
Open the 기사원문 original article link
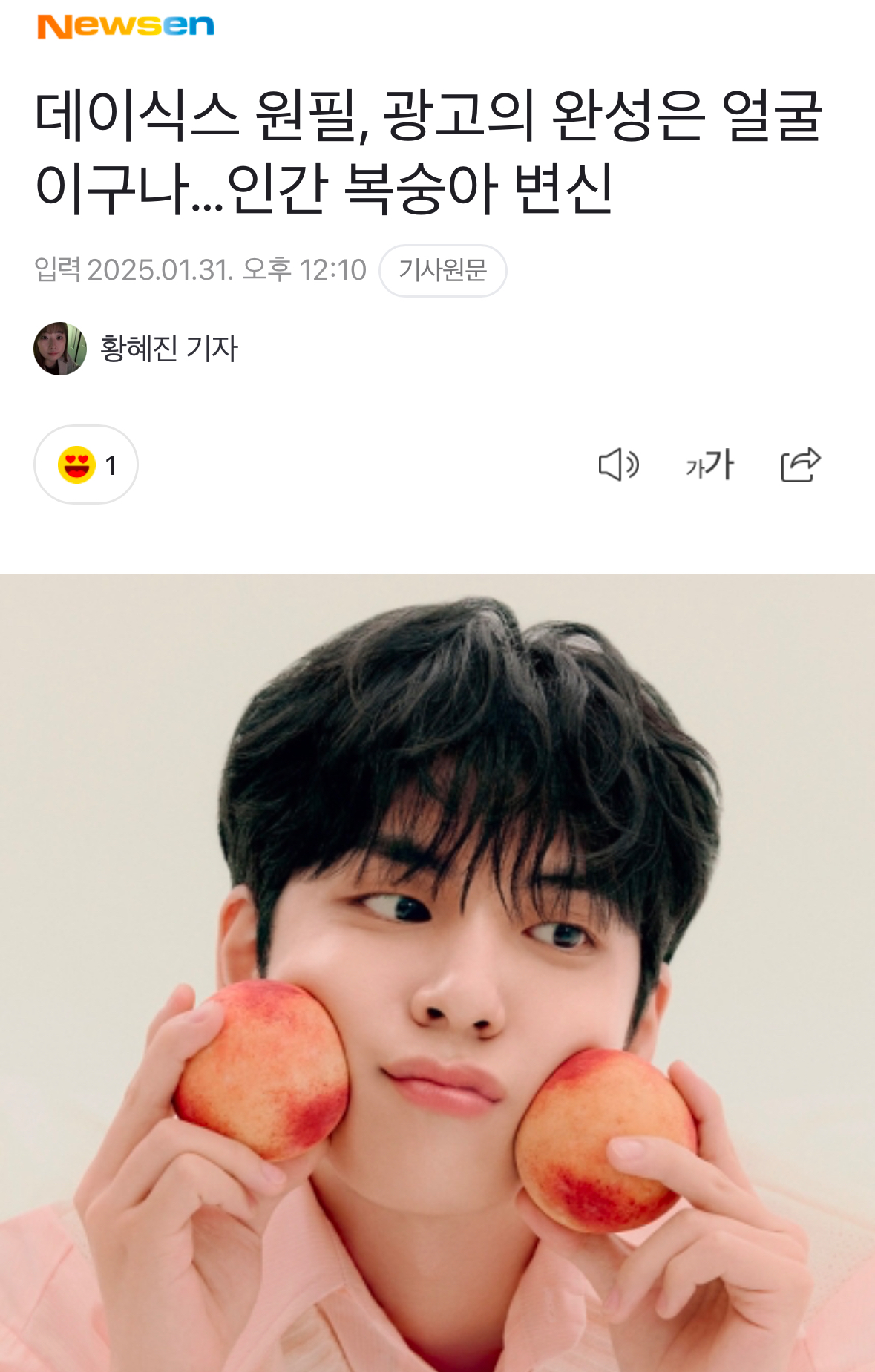coord(442,271)
